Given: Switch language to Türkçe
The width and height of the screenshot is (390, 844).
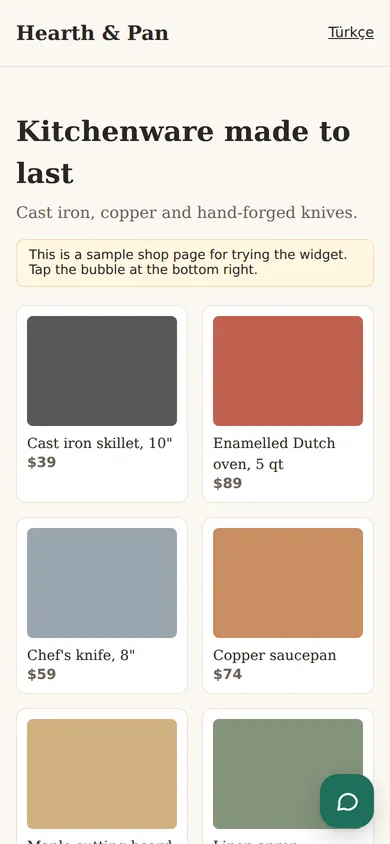Looking at the screenshot, I should [x=351, y=32].
